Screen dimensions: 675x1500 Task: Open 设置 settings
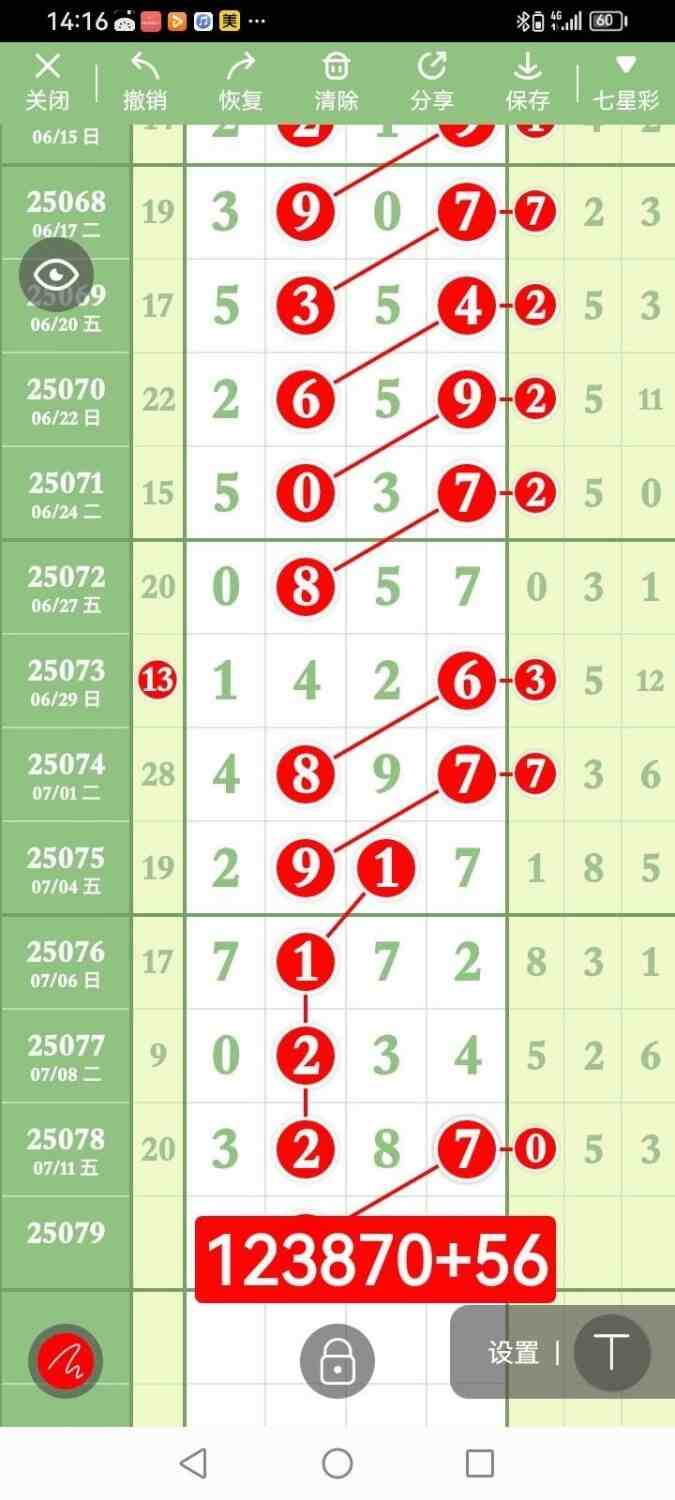pos(514,1353)
